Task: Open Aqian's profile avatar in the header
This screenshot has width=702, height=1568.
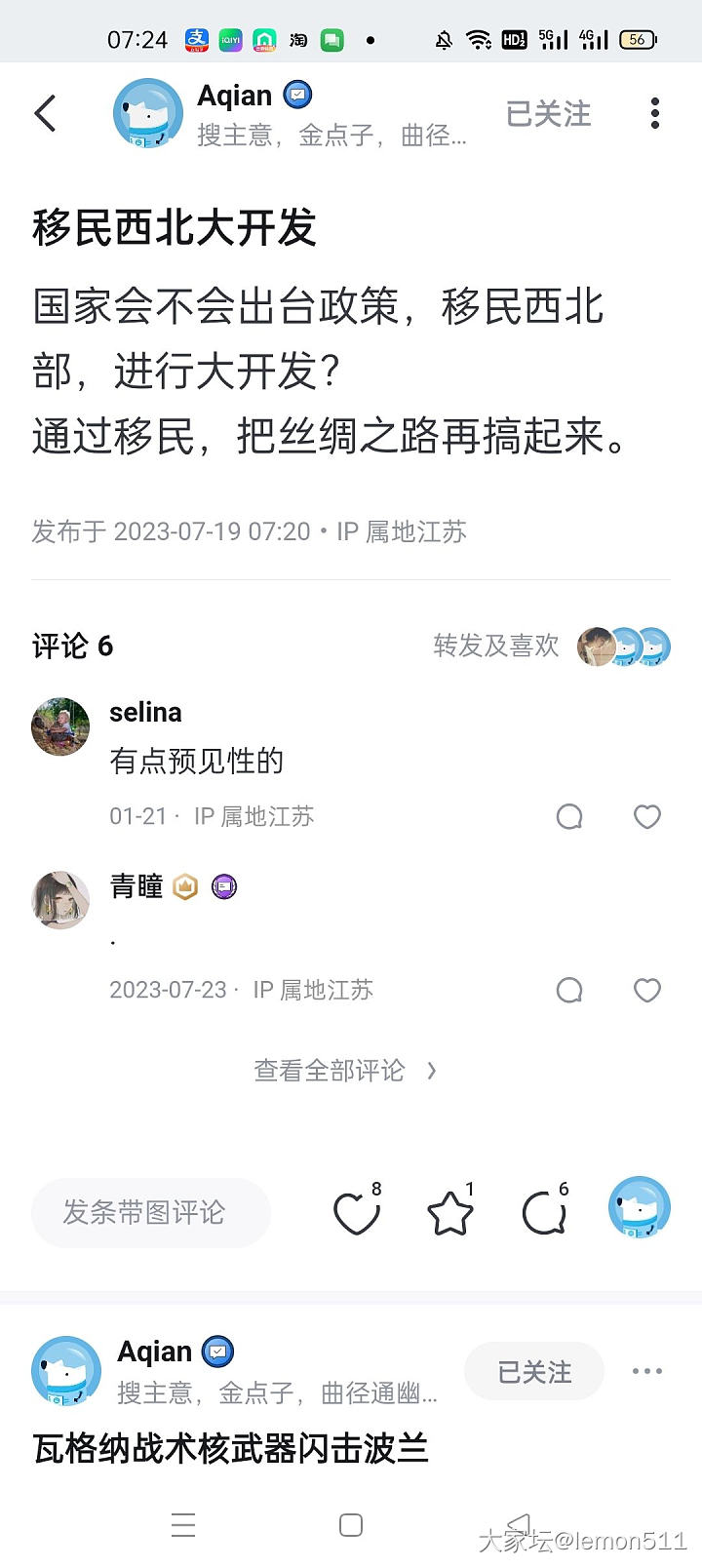Action: 148,113
